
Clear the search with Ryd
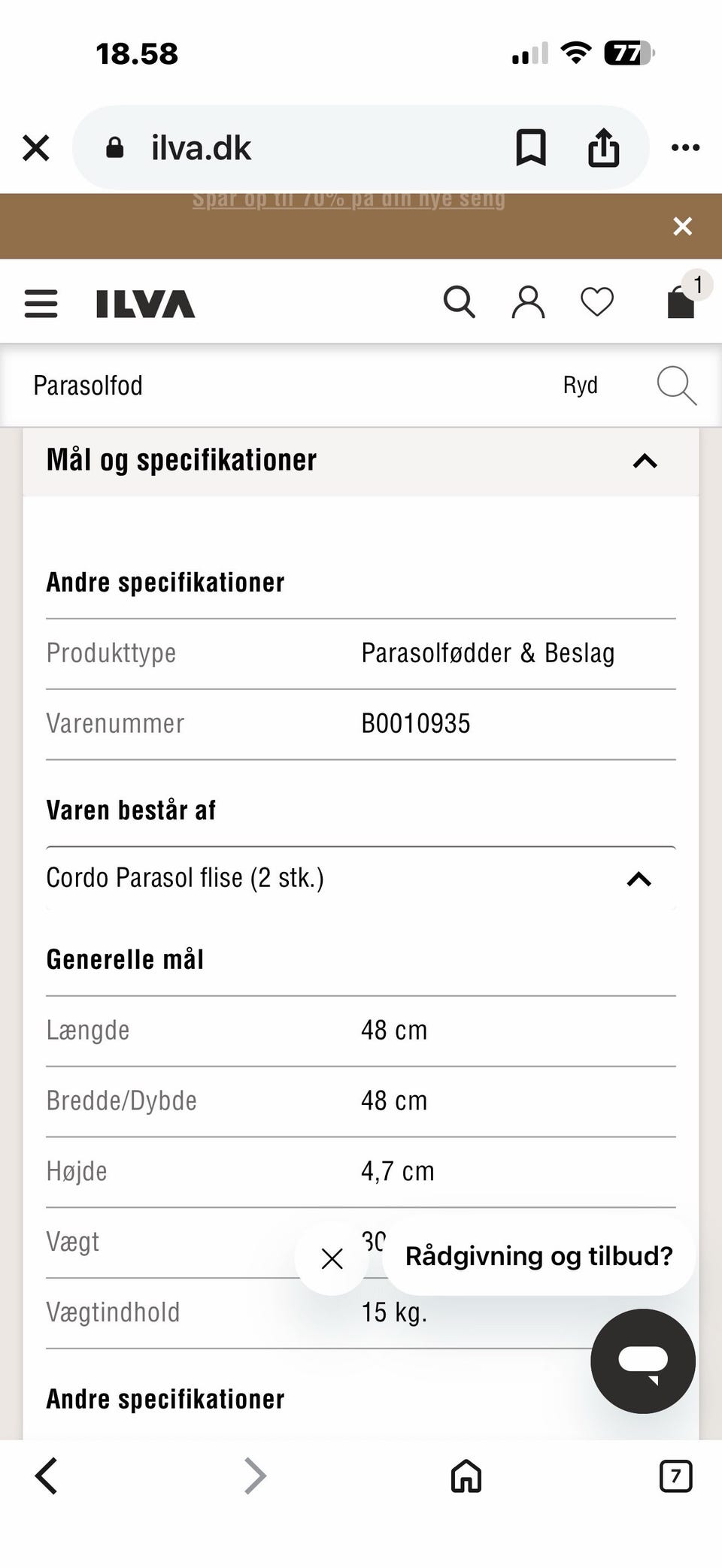point(580,386)
